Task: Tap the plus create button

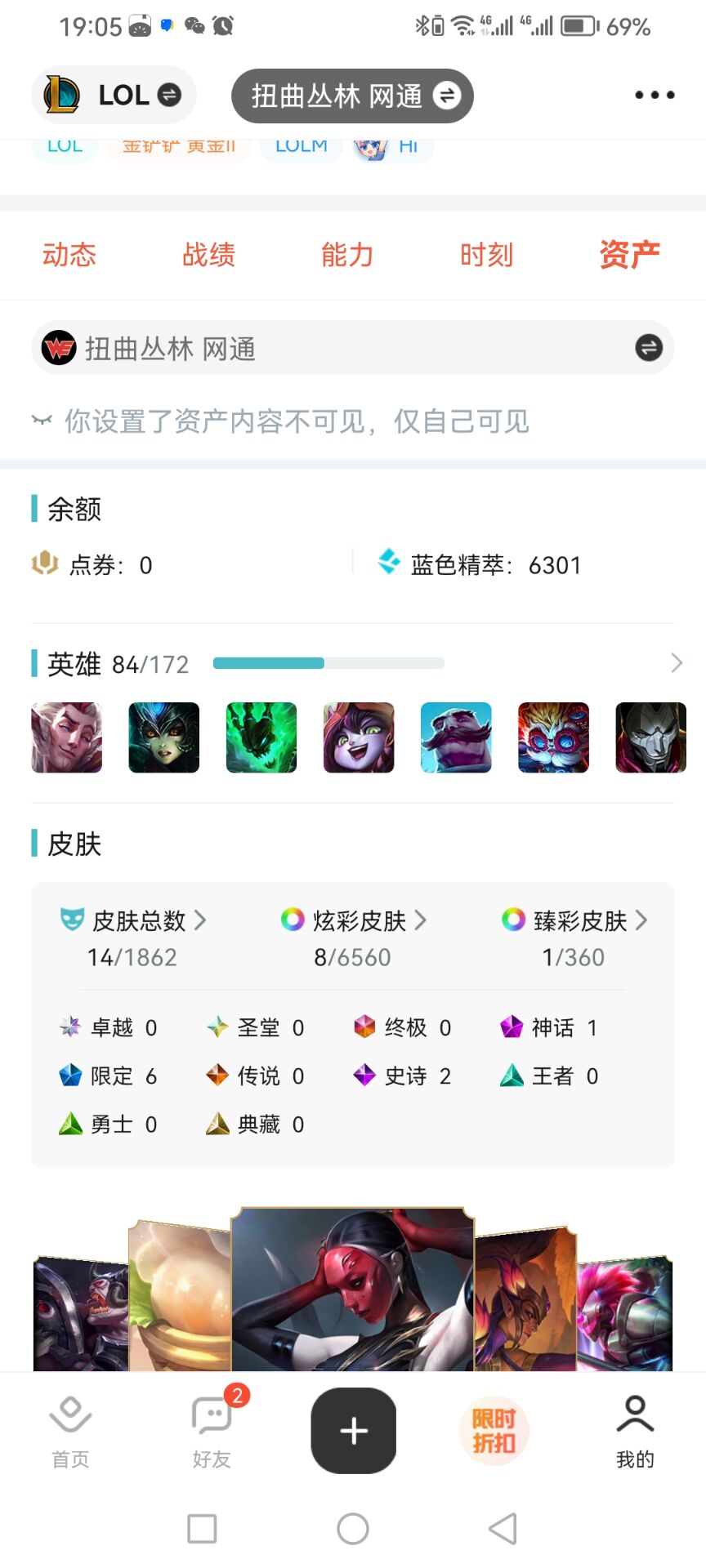Action: point(353,1431)
